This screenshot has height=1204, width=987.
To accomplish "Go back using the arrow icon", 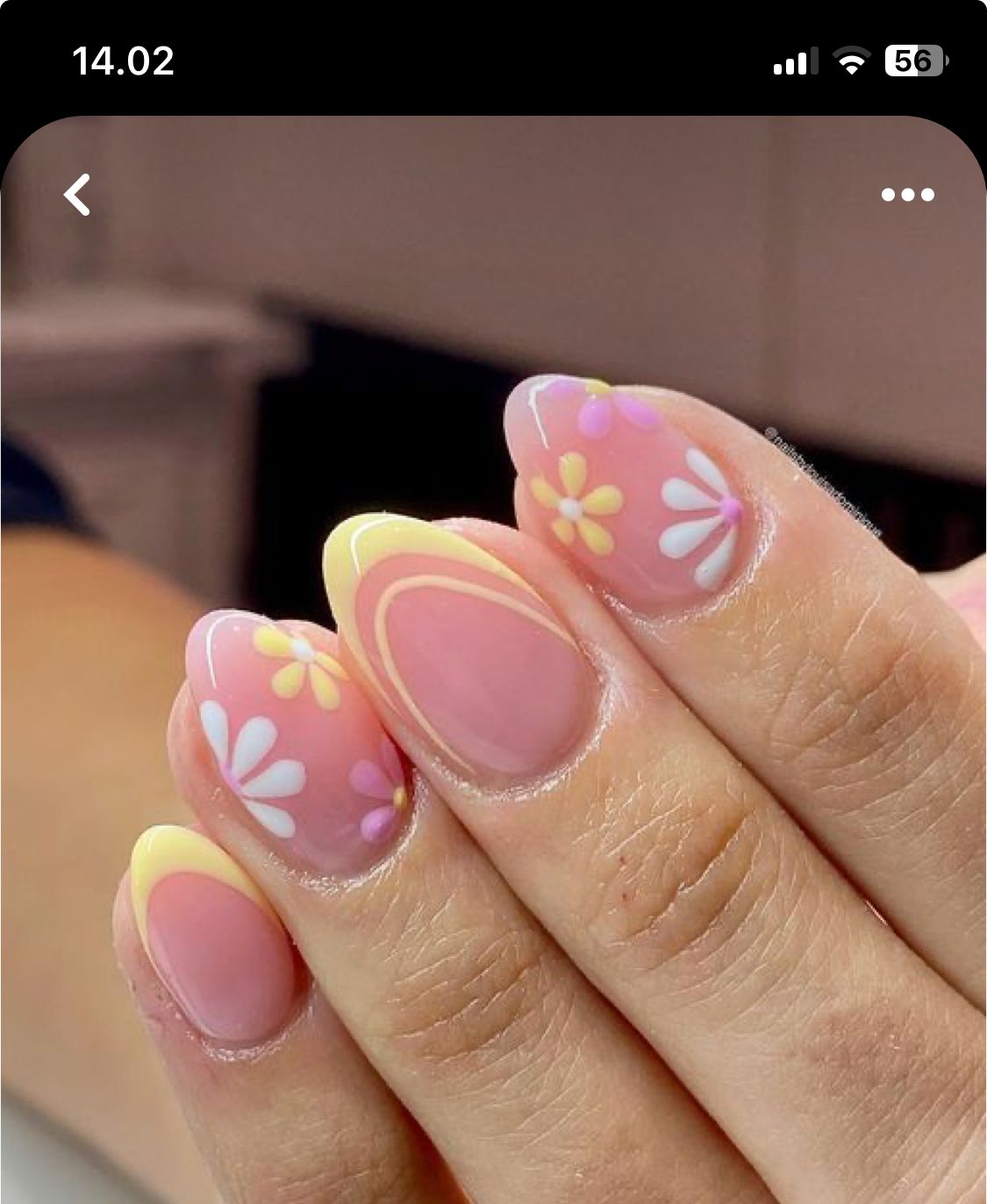I will pos(77,195).
